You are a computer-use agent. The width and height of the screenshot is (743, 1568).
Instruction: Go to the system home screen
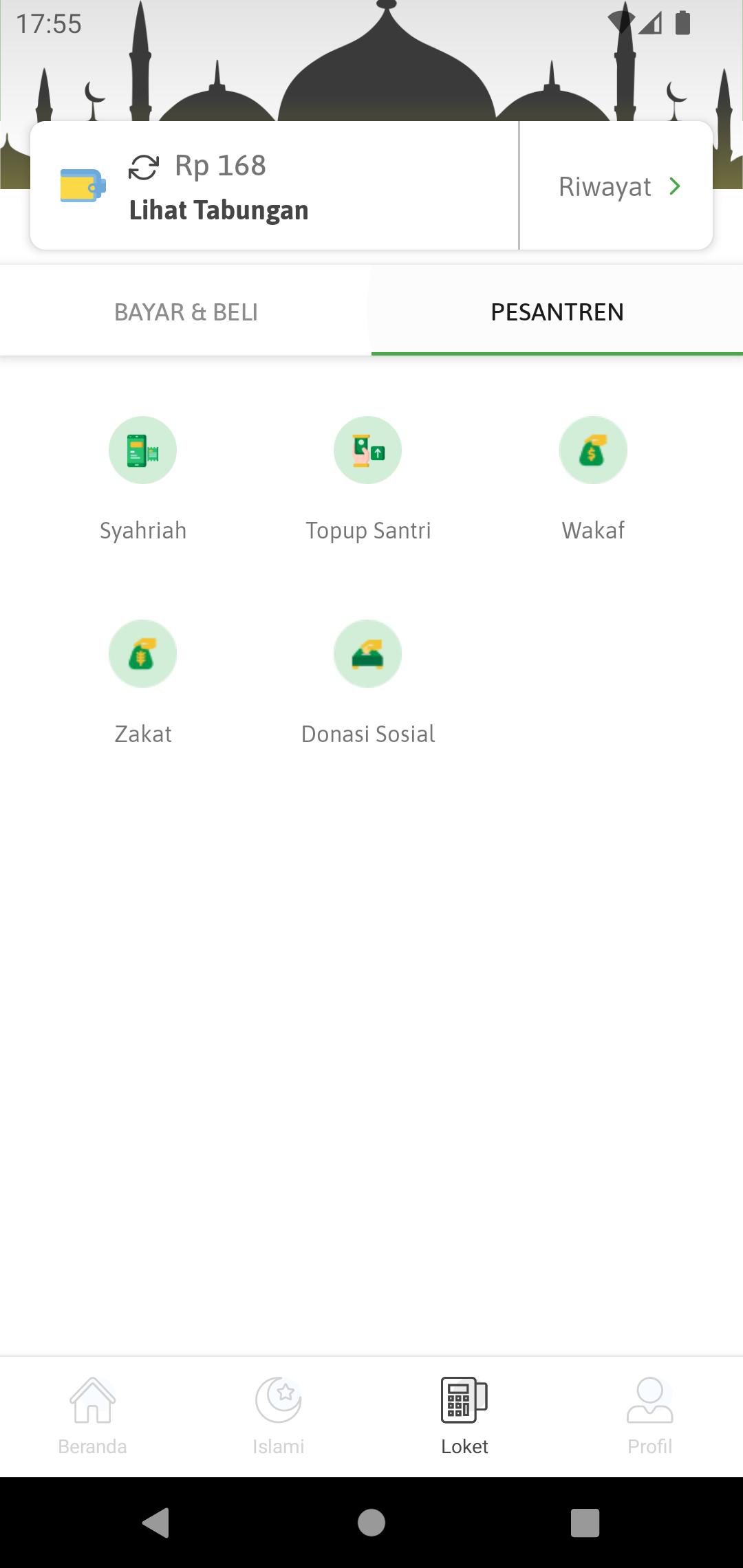[x=371, y=1523]
